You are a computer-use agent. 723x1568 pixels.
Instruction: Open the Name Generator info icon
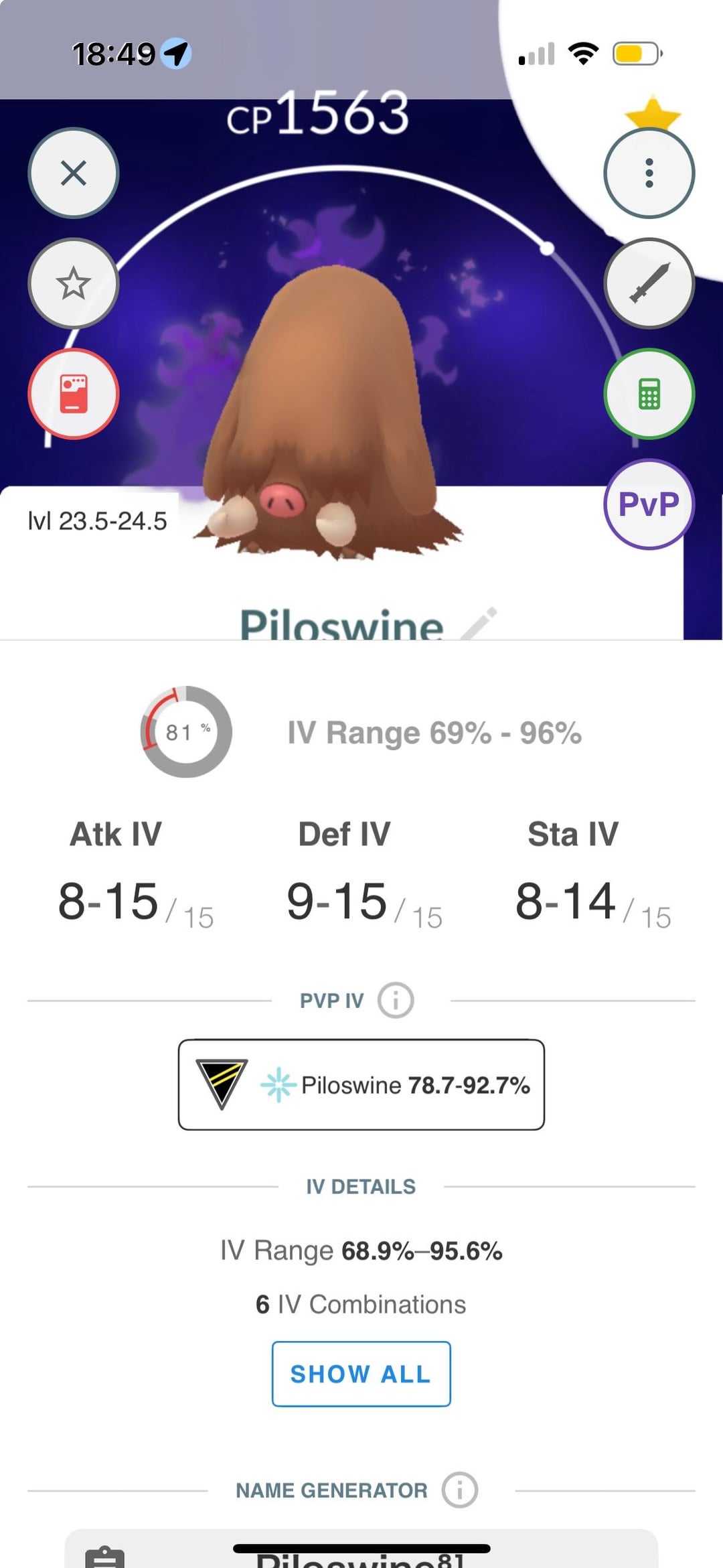pyautogui.click(x=460, y=1490)
